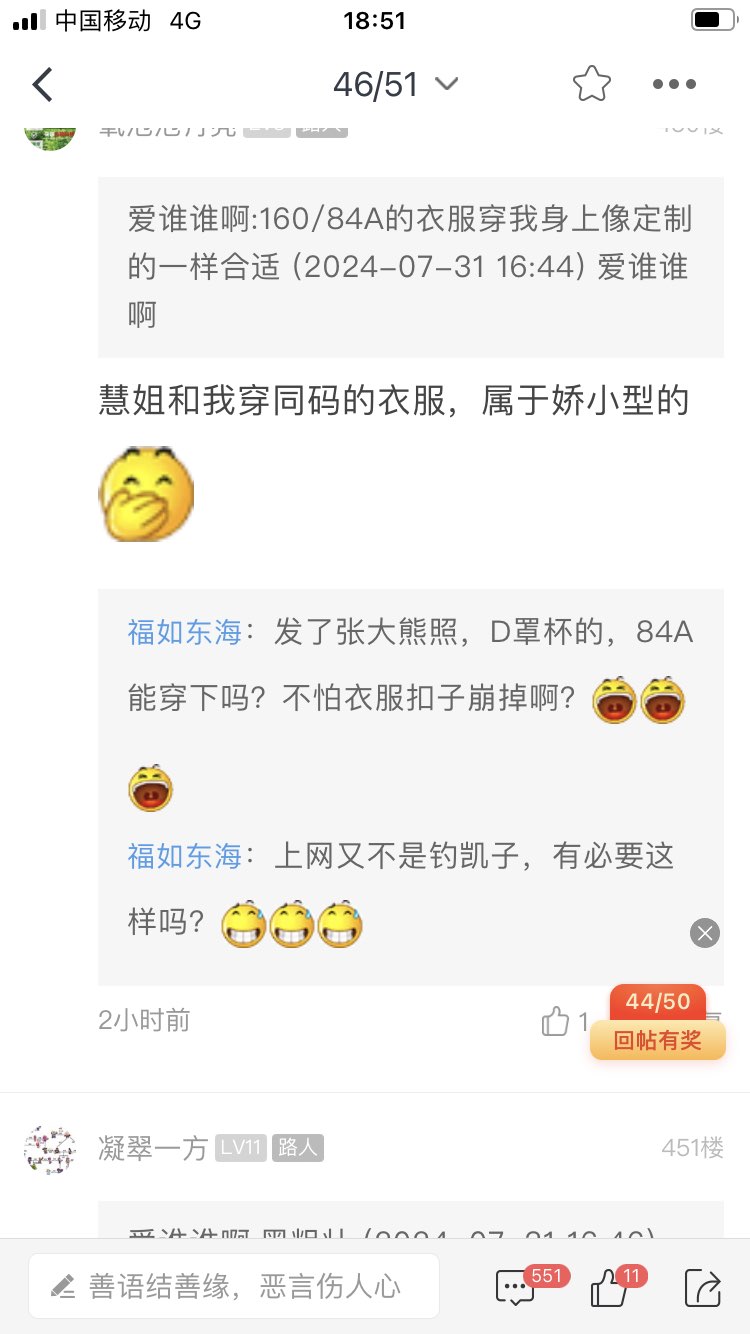Focus the 善语结善缘 reply input
Screen dimensions: 750x1334
pyautogui.click(x=234, y=1286)
